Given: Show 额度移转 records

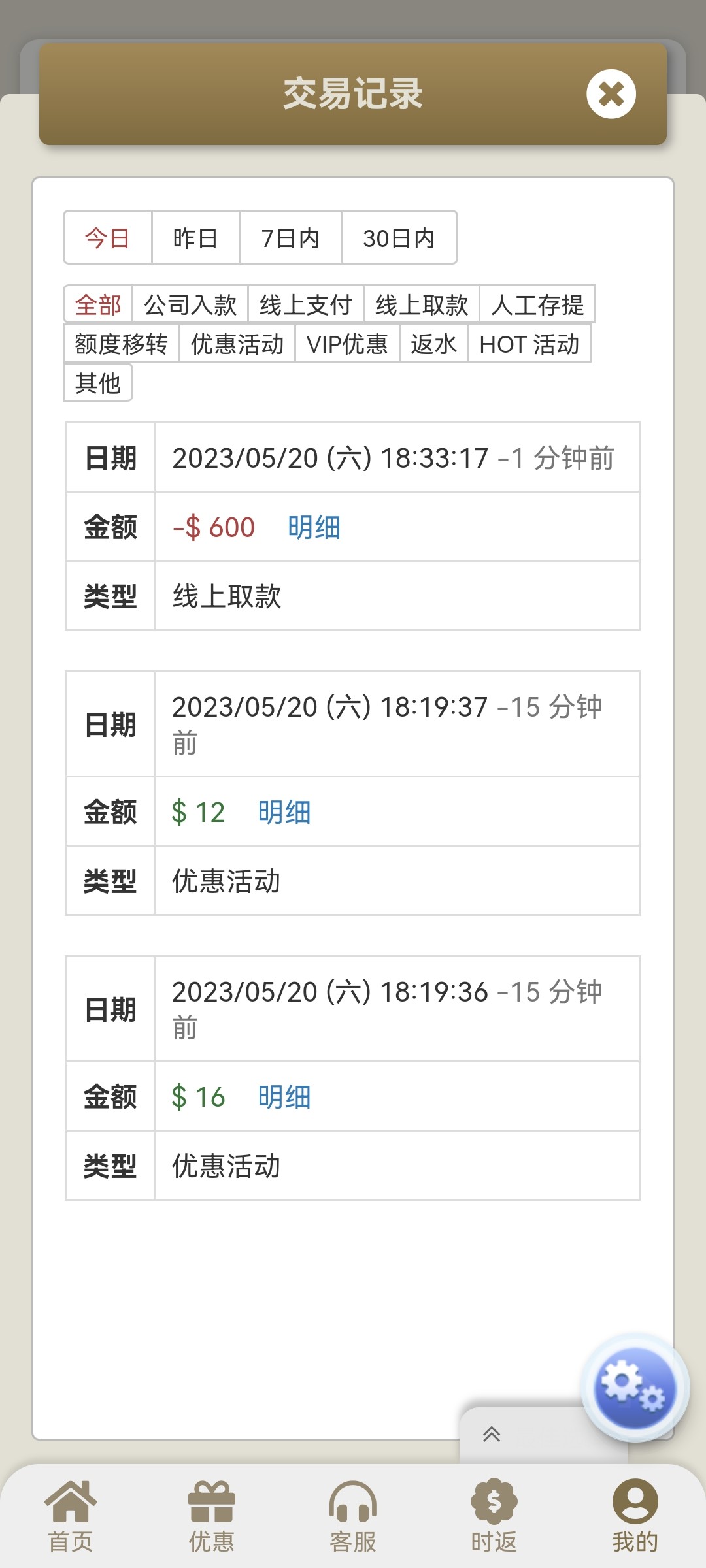Looking at the screenshot, I should pos(122,344).
